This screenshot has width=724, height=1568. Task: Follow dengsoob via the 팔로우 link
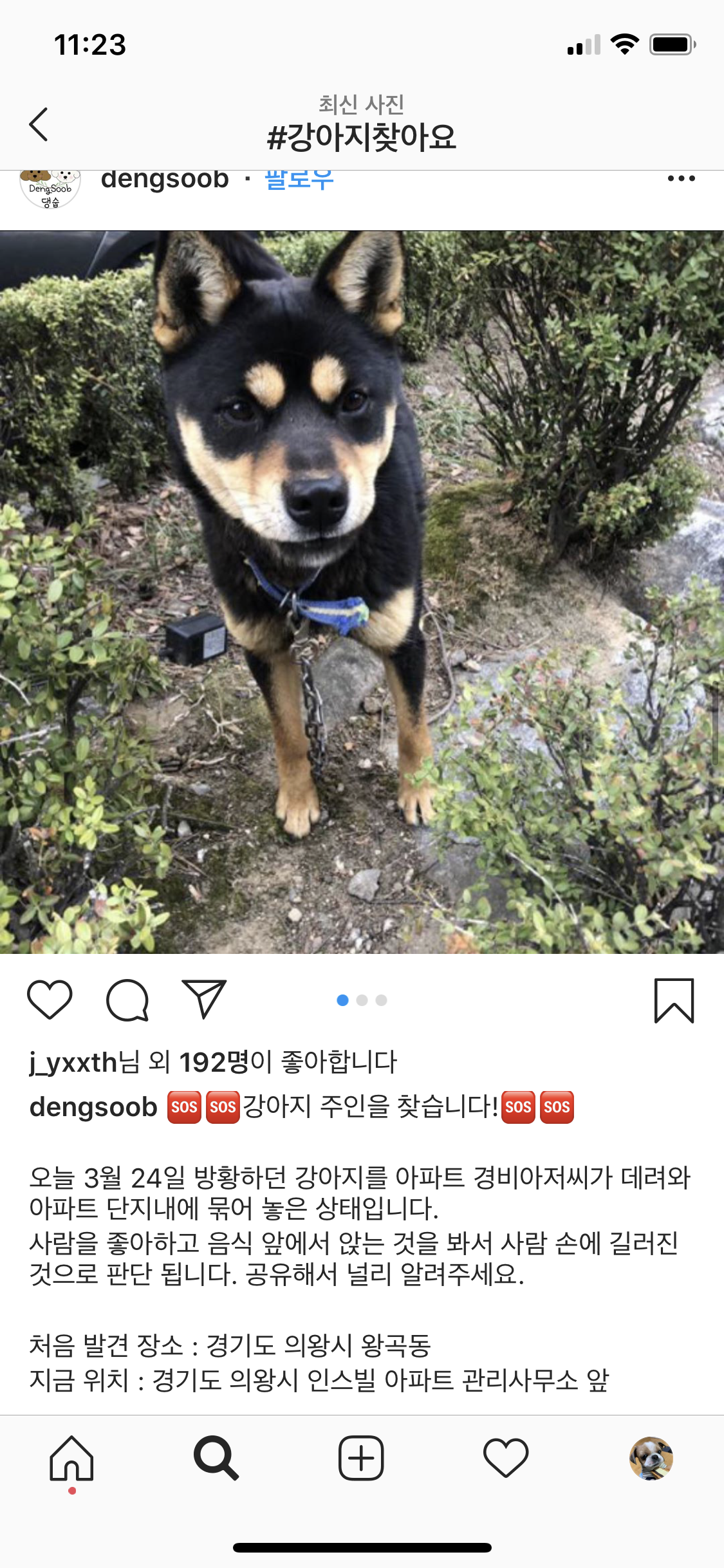(x=299, y=180)
